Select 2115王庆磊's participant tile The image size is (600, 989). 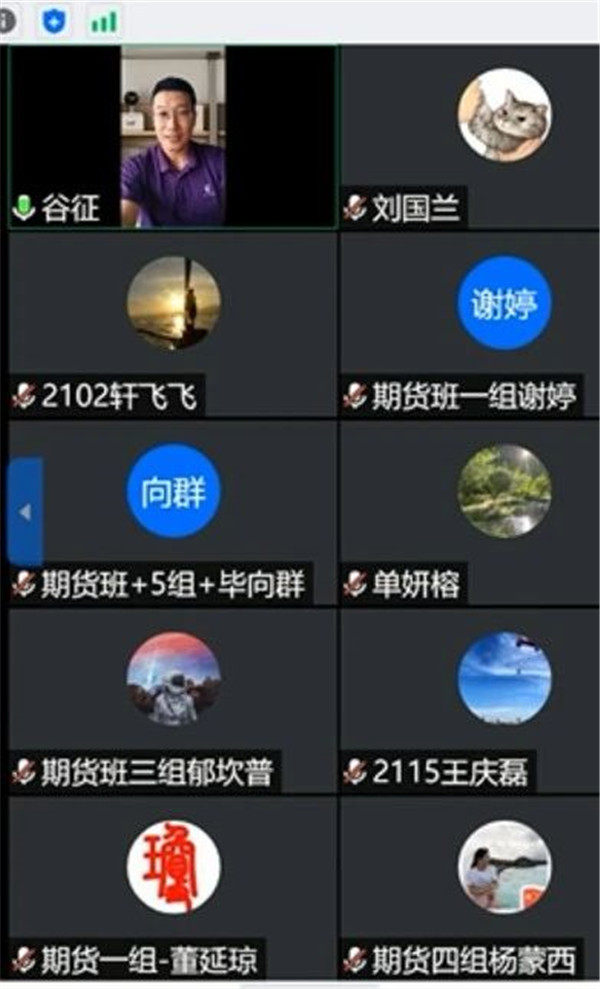[468, 699]
